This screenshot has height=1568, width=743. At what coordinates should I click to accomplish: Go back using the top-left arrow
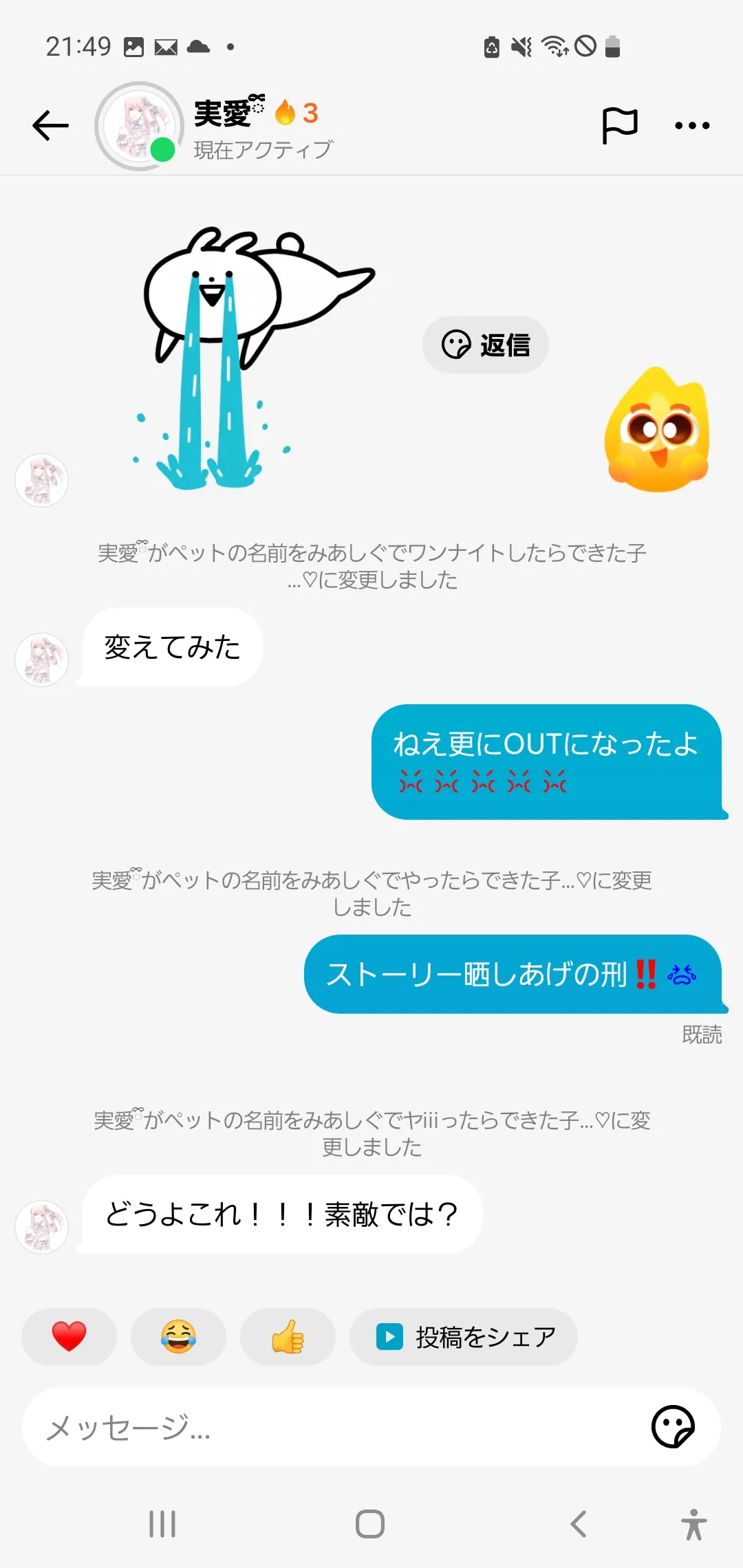51,126
